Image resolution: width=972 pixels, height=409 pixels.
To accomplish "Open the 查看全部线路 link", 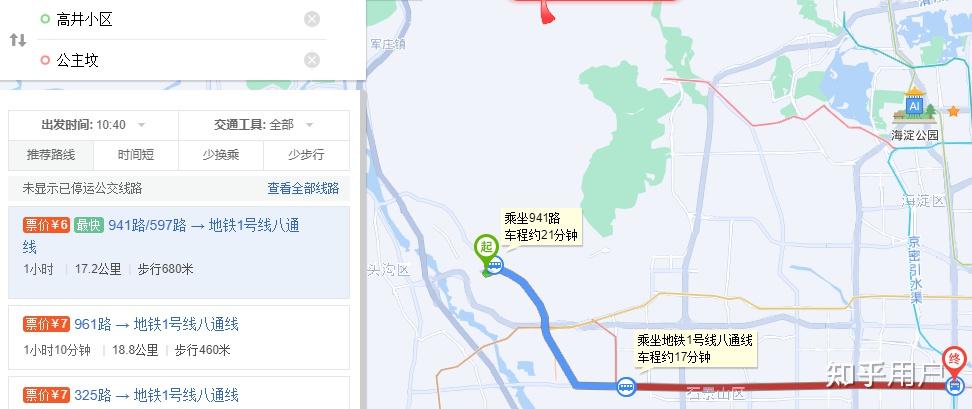I will tap(303, 188).
